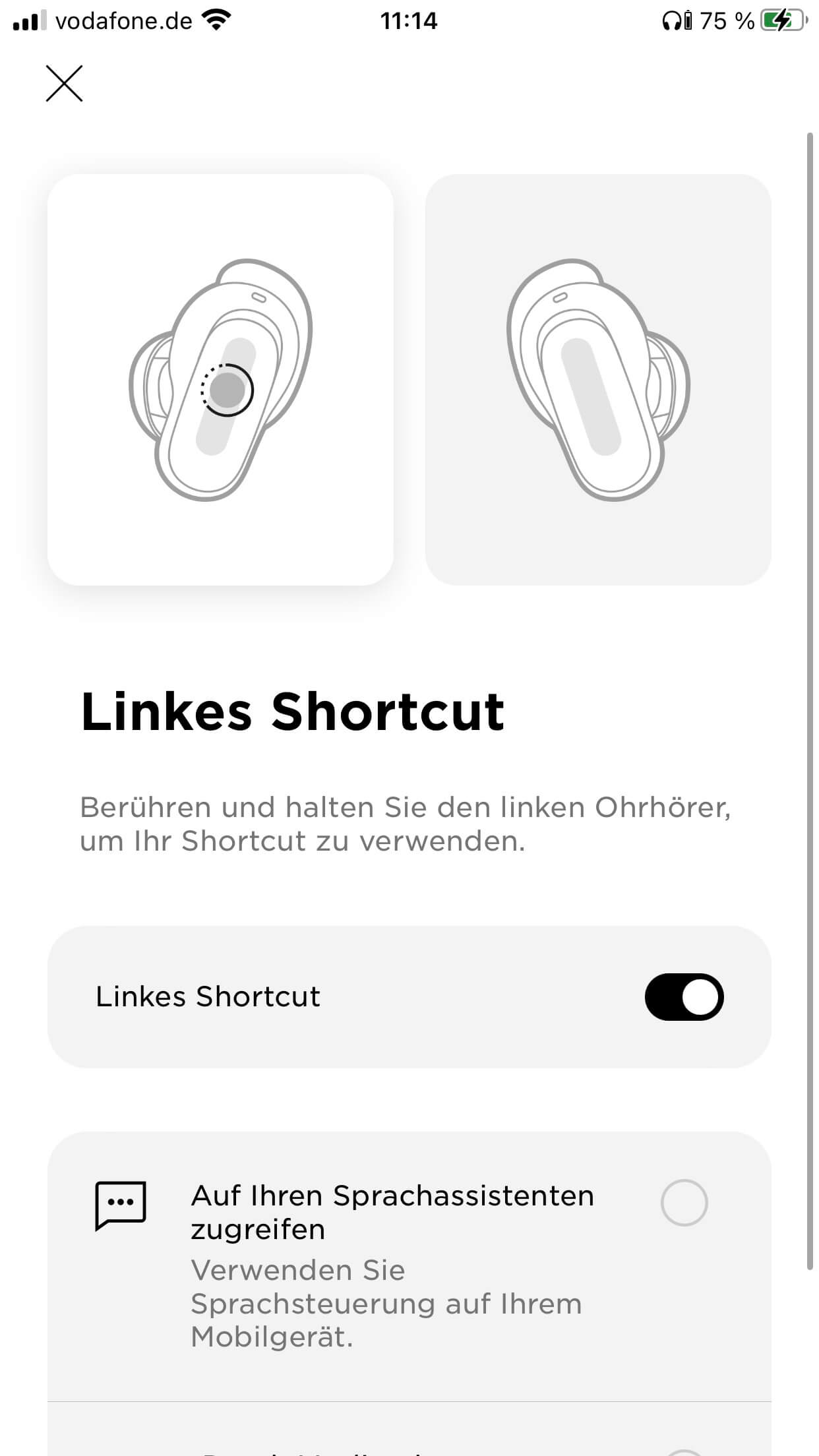Choose Auf Ihren Sprachassistenten zugreifen option

pos(684,1202)
